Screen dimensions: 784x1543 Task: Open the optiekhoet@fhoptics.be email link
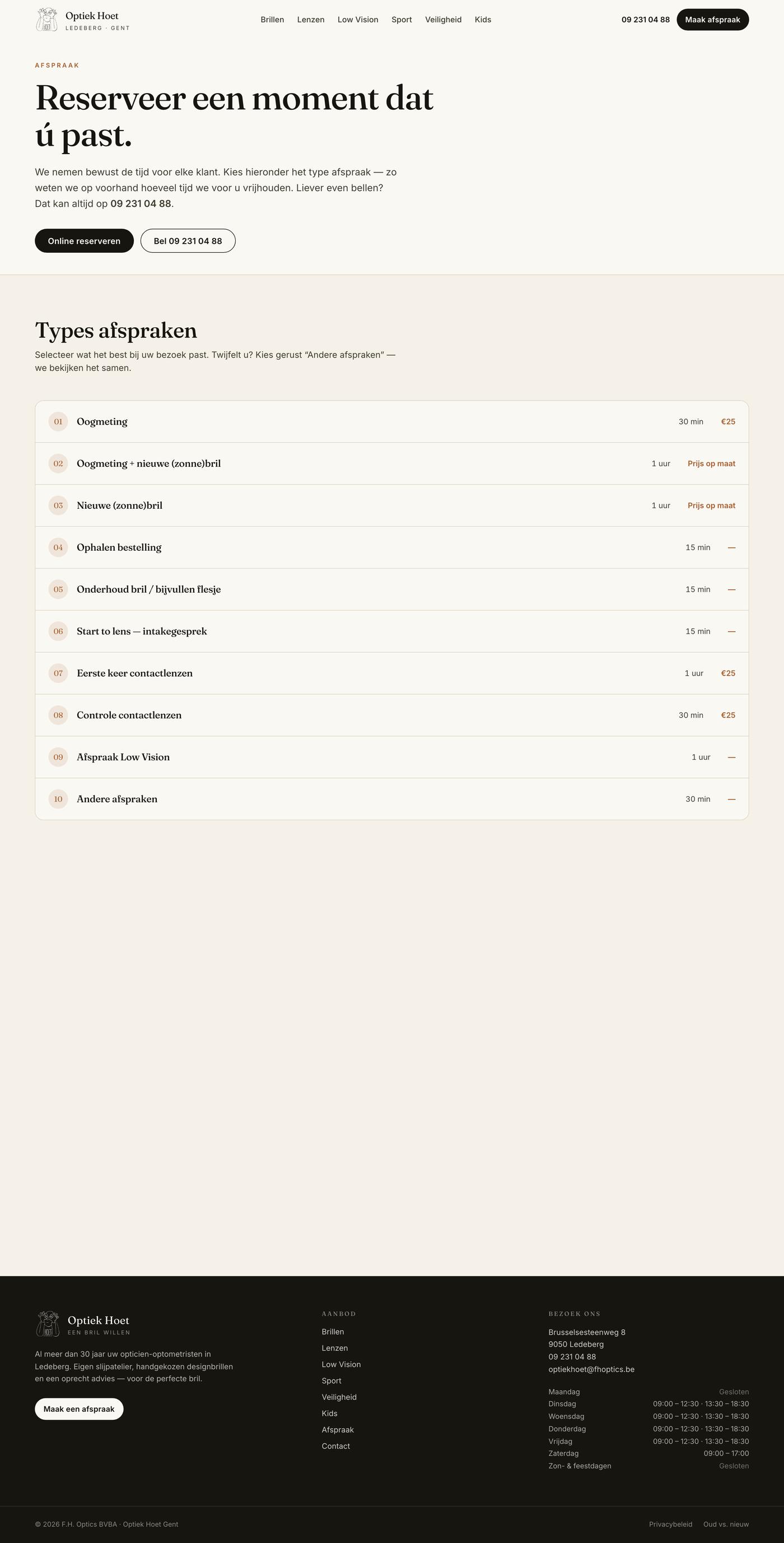click(591, 1369)
